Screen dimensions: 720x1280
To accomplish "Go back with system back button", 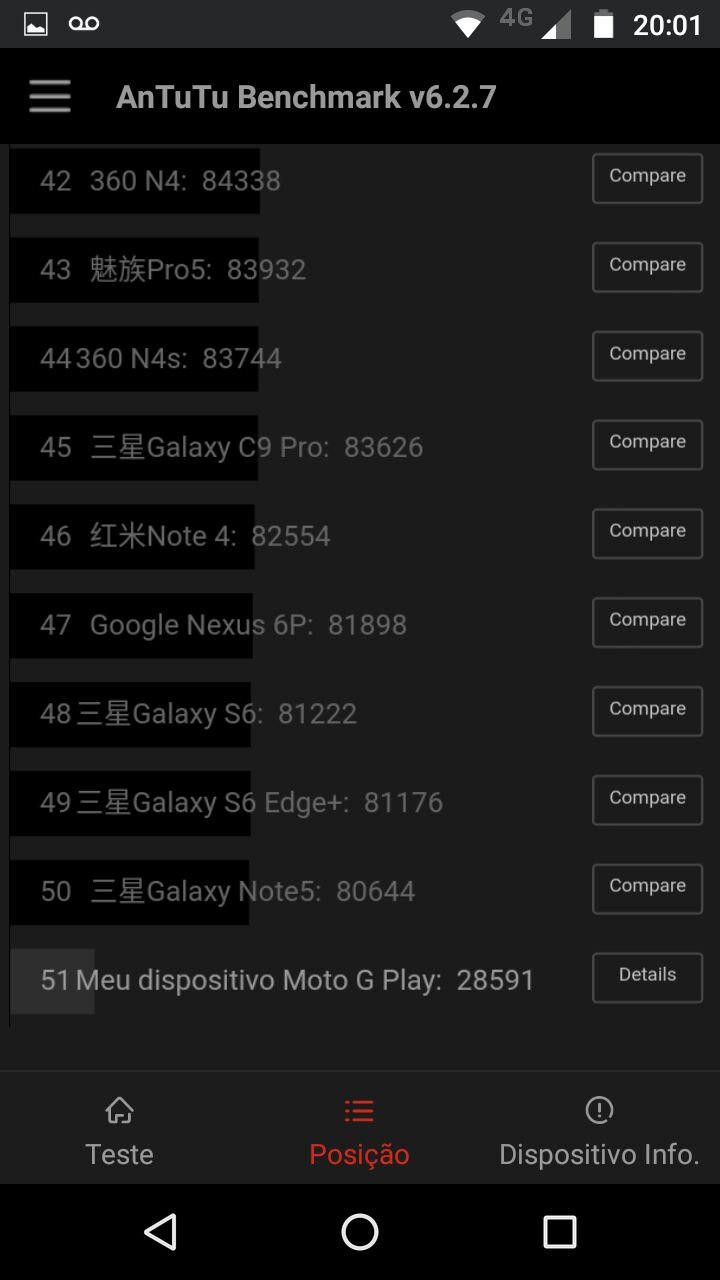I will click(160, 1232).
